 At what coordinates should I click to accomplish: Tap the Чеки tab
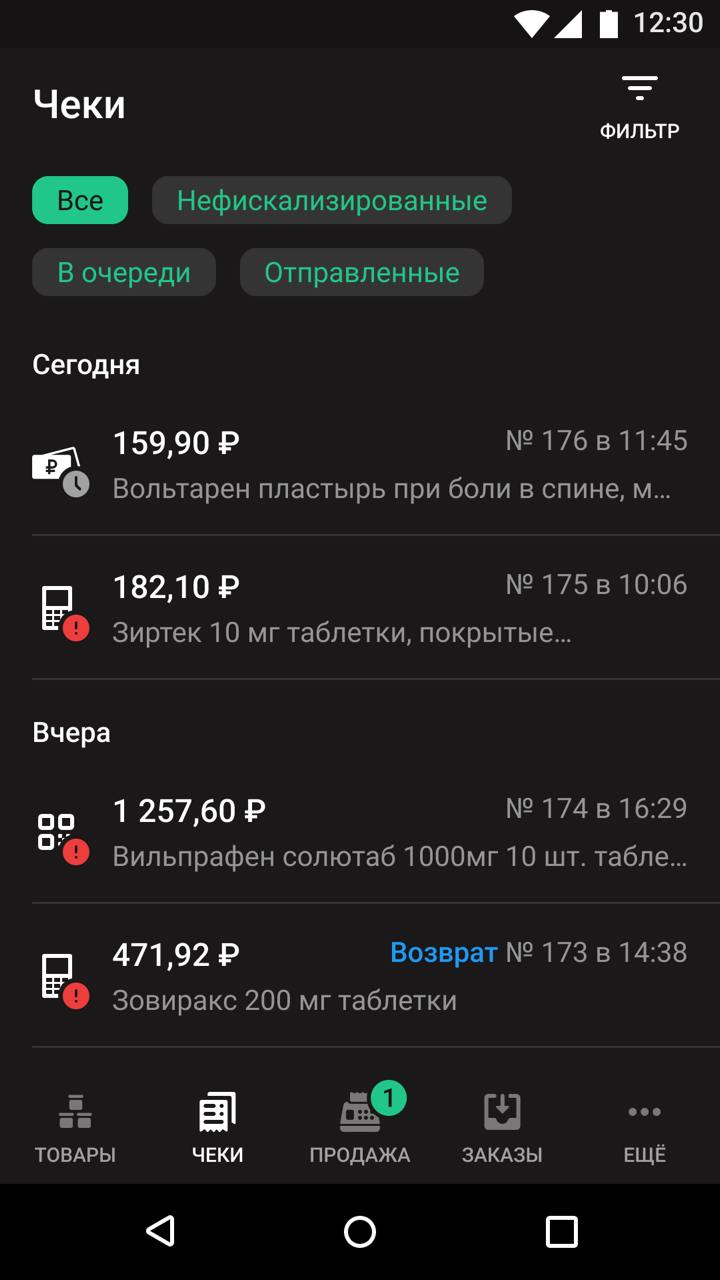click(217, 1128)
